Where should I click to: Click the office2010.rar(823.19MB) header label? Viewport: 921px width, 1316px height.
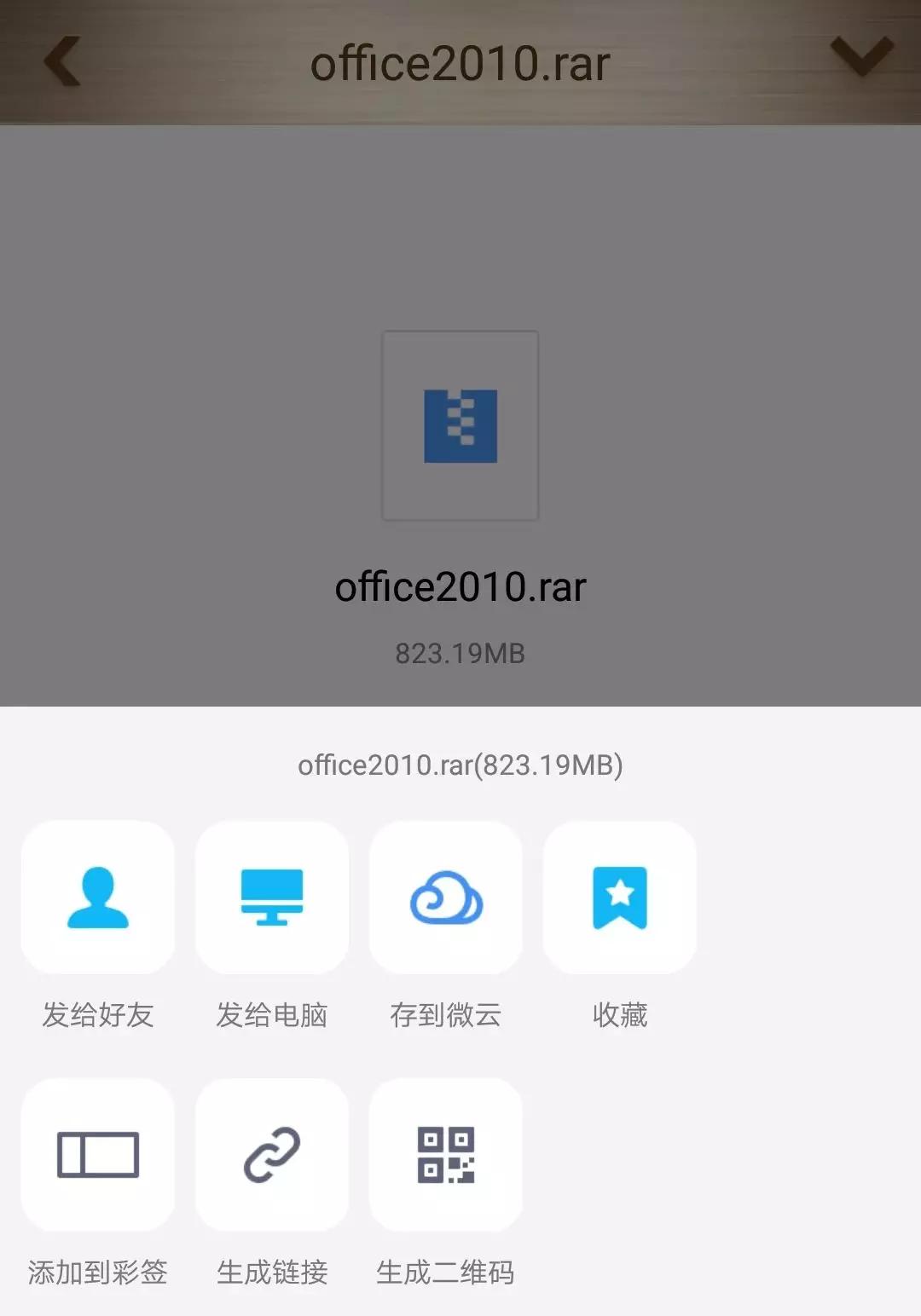pos(460,765)
